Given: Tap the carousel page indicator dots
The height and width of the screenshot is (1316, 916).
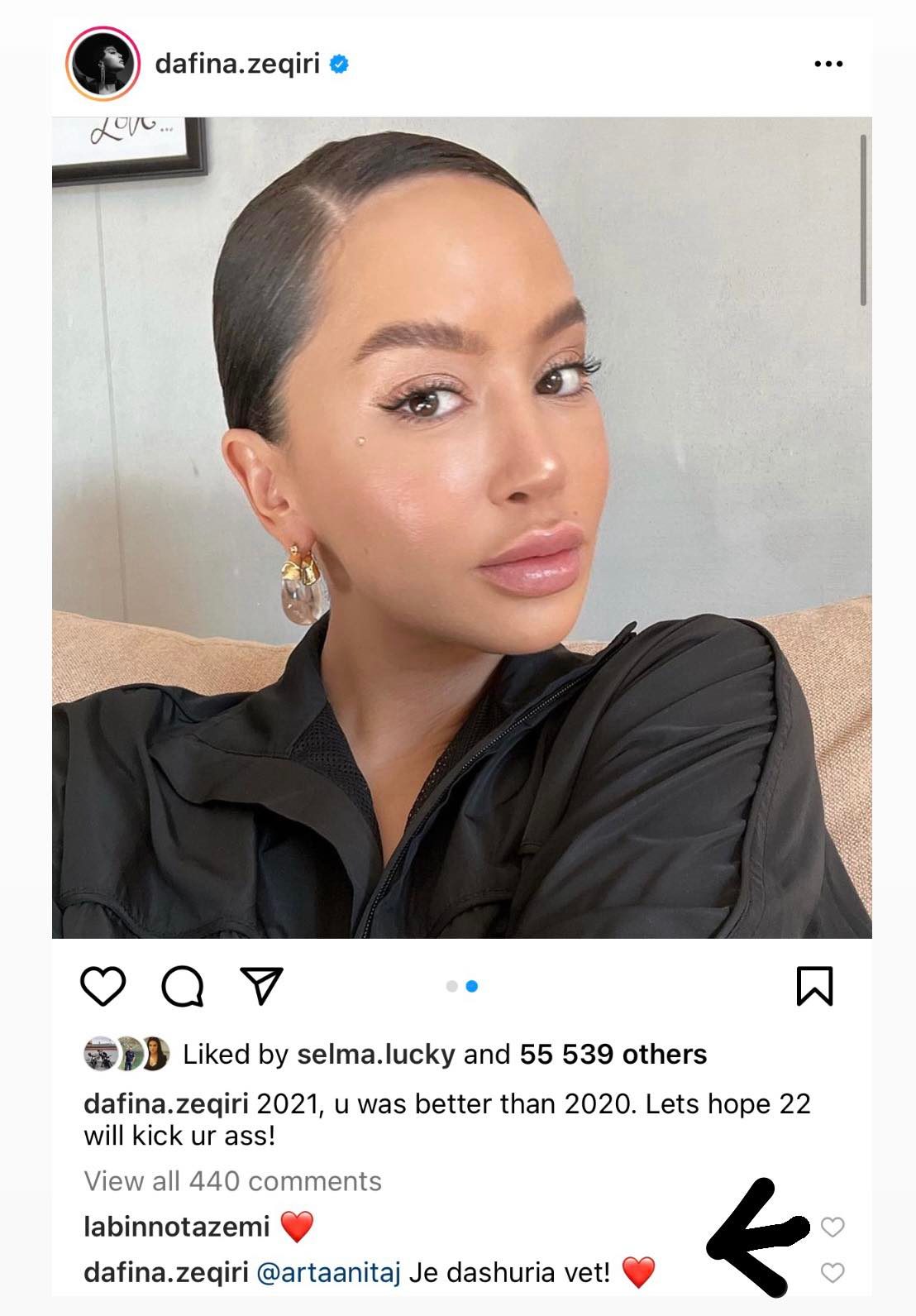Looking at the screenshot, I should pyautogui.click(x=461, y=986).
